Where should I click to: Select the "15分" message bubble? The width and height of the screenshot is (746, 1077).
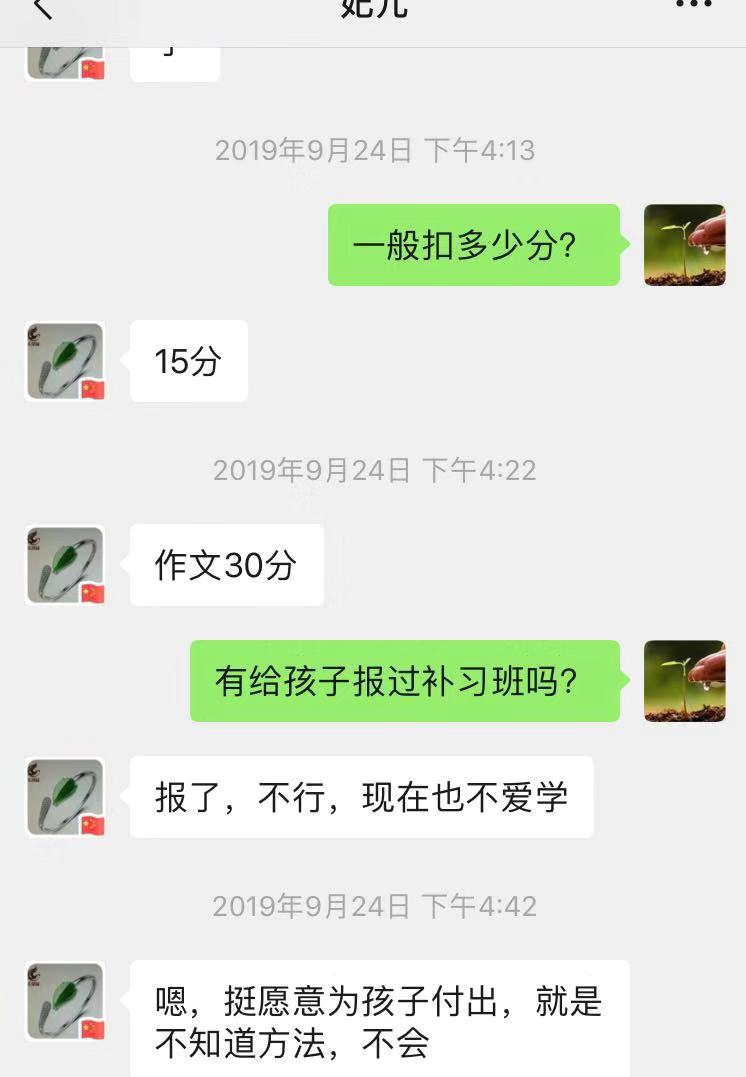coord(189,362)
